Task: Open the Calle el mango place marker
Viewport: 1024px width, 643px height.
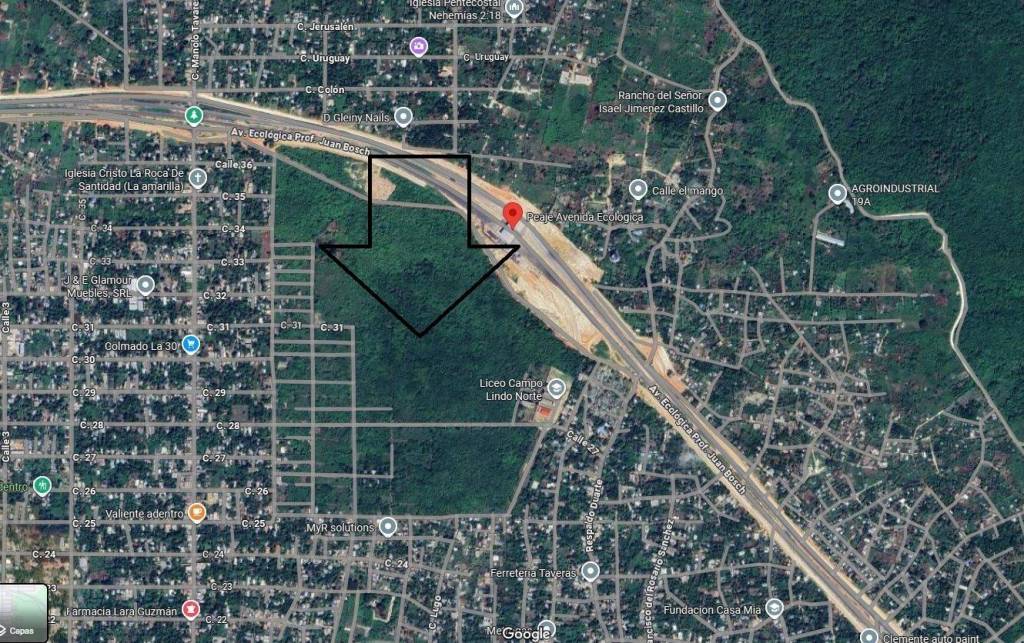Action: point(638,189)
